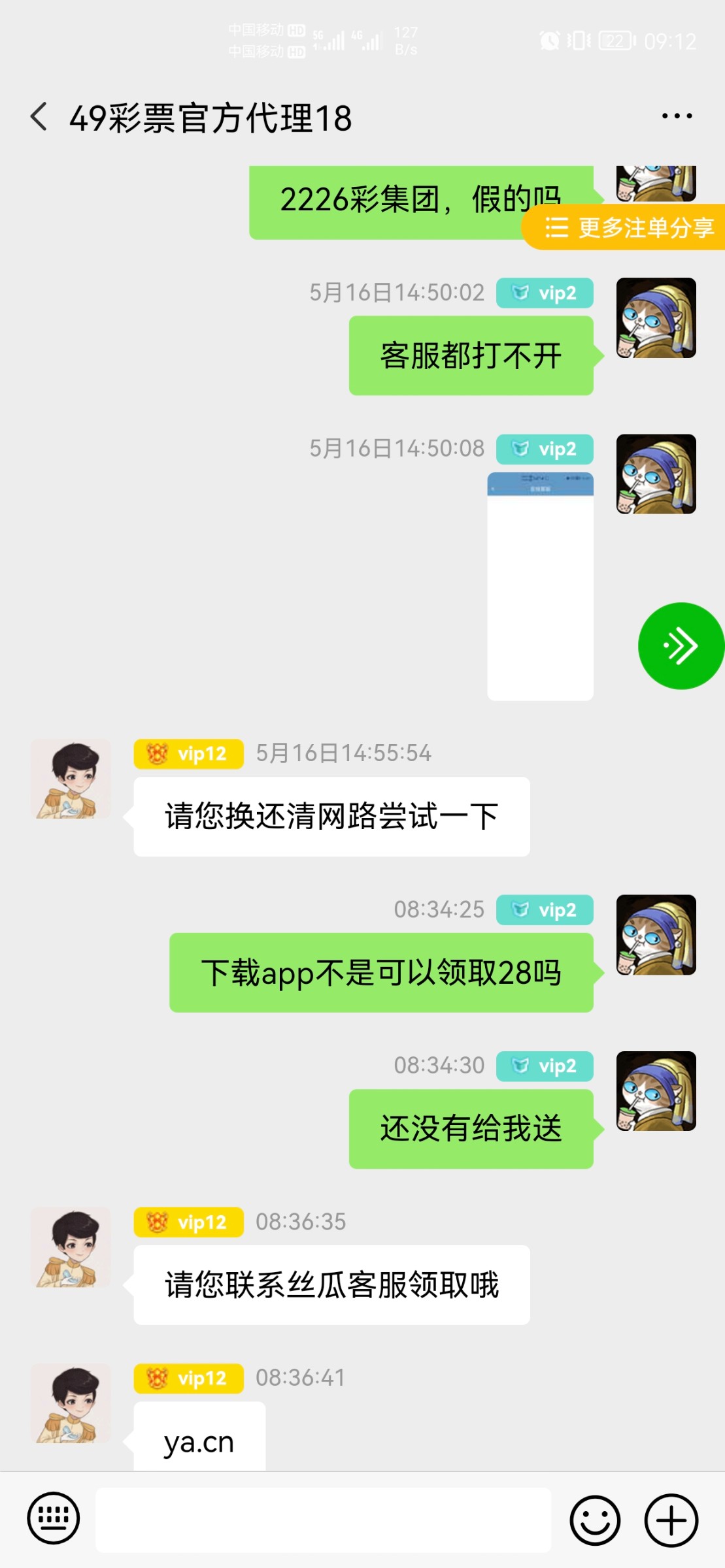Open the plus attachment menu
The image size is (725, 1568).
click(x=671, y=1520)
